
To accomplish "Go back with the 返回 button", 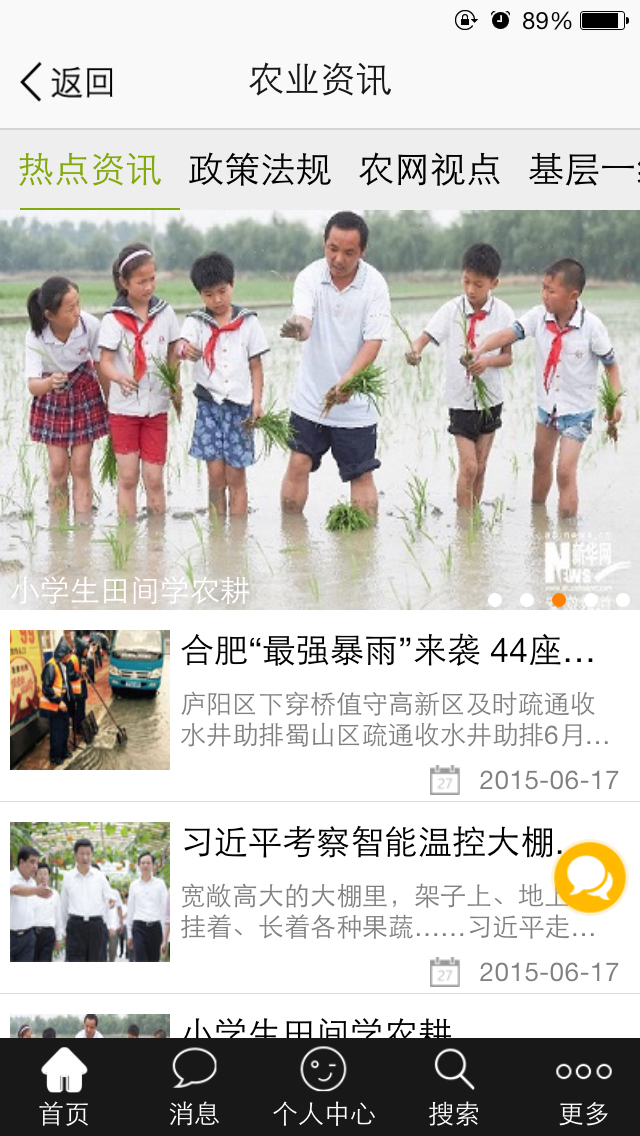I will 67,82.
